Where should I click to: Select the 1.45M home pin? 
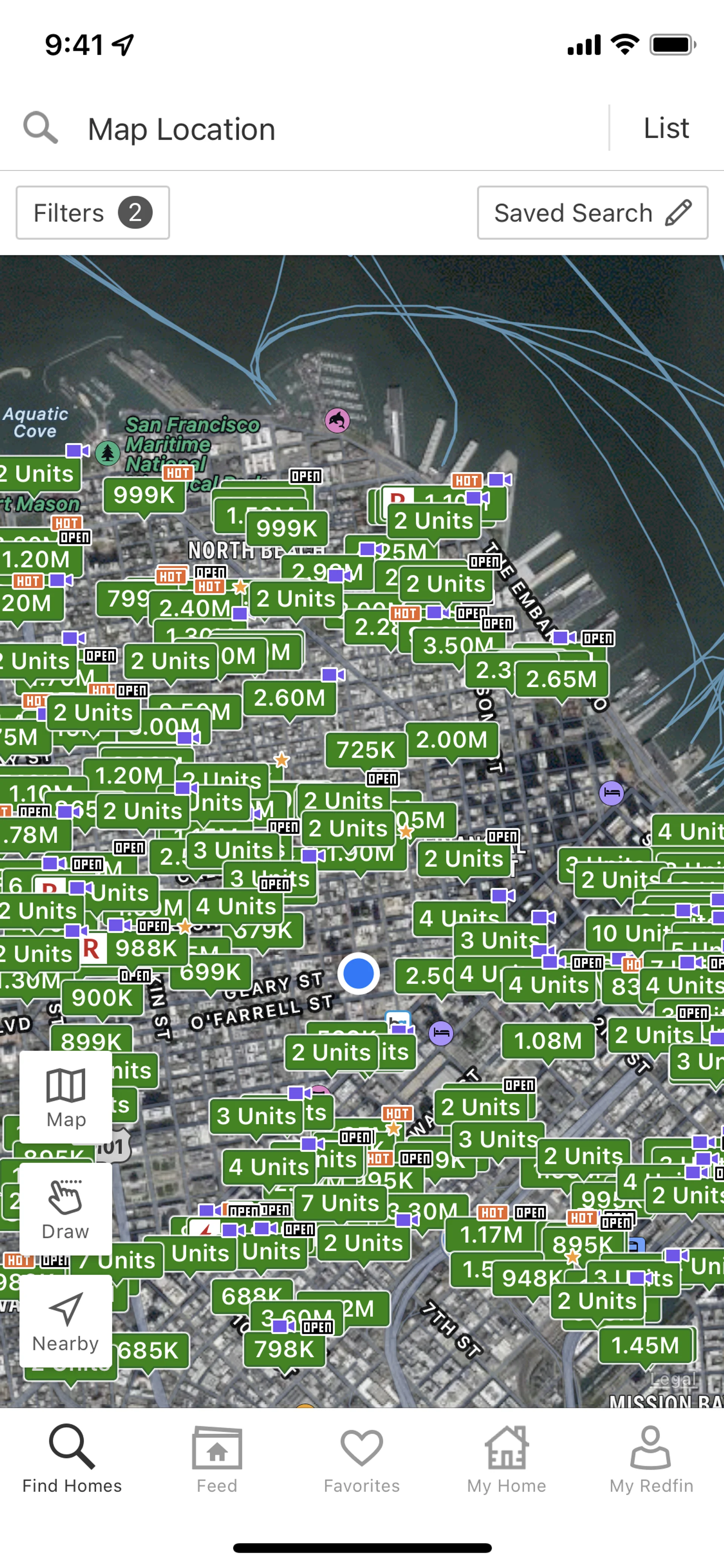tap(645, 1345)
